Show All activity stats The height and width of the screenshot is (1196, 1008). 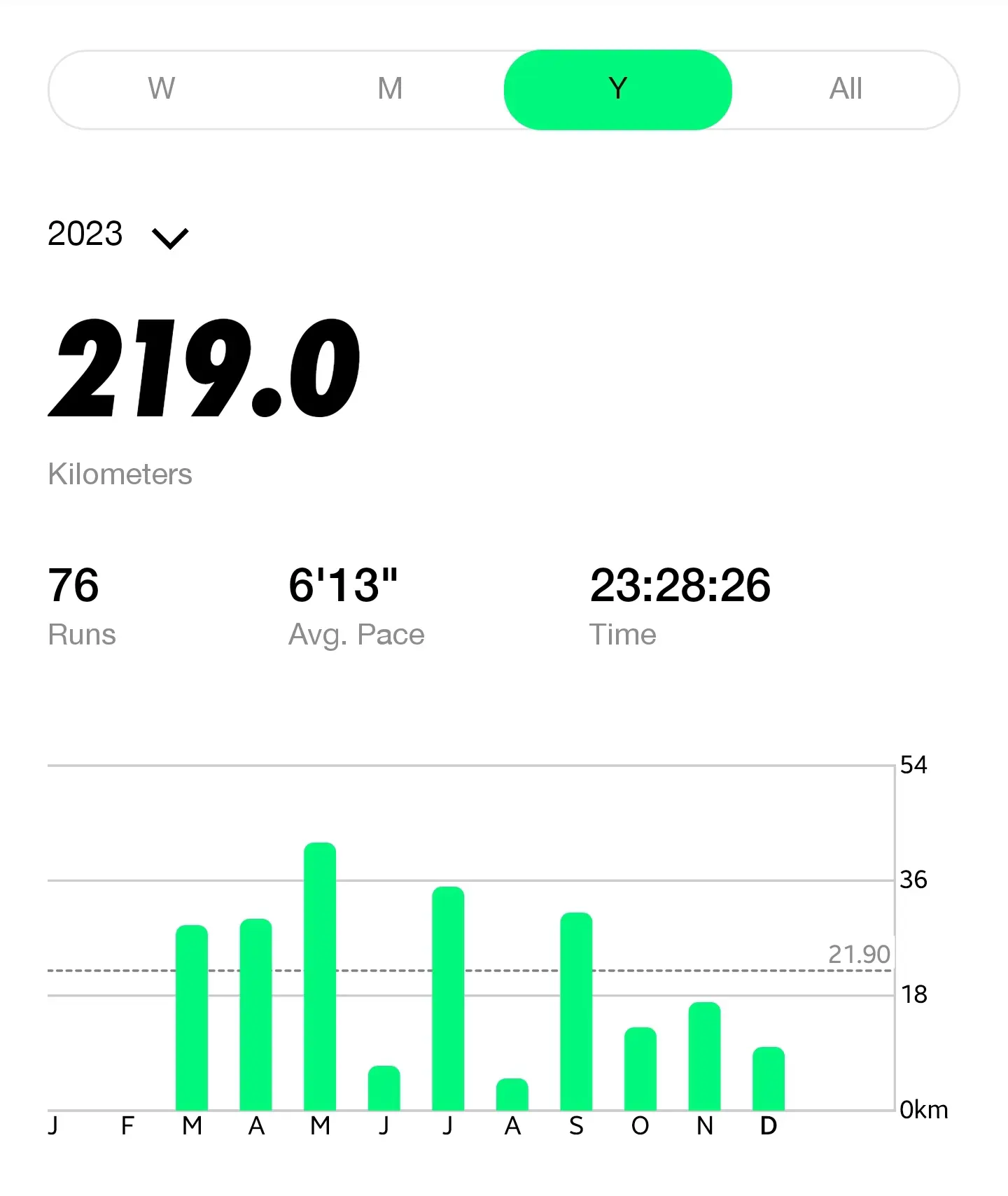pos(846,89)
